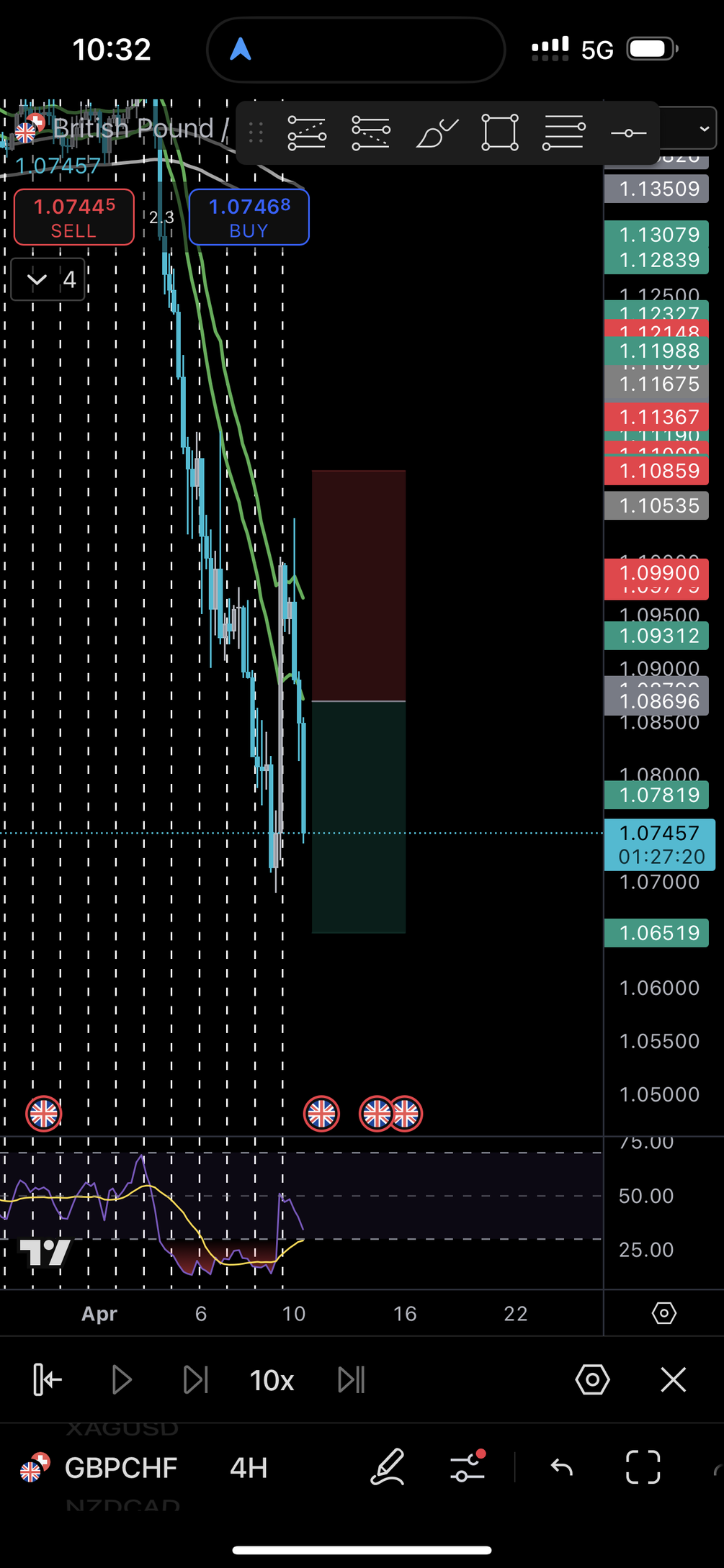This screenshot has width=724, height=1568.
Task: Change the 4H timeframe interval
Action: [x=249, y=1468]
